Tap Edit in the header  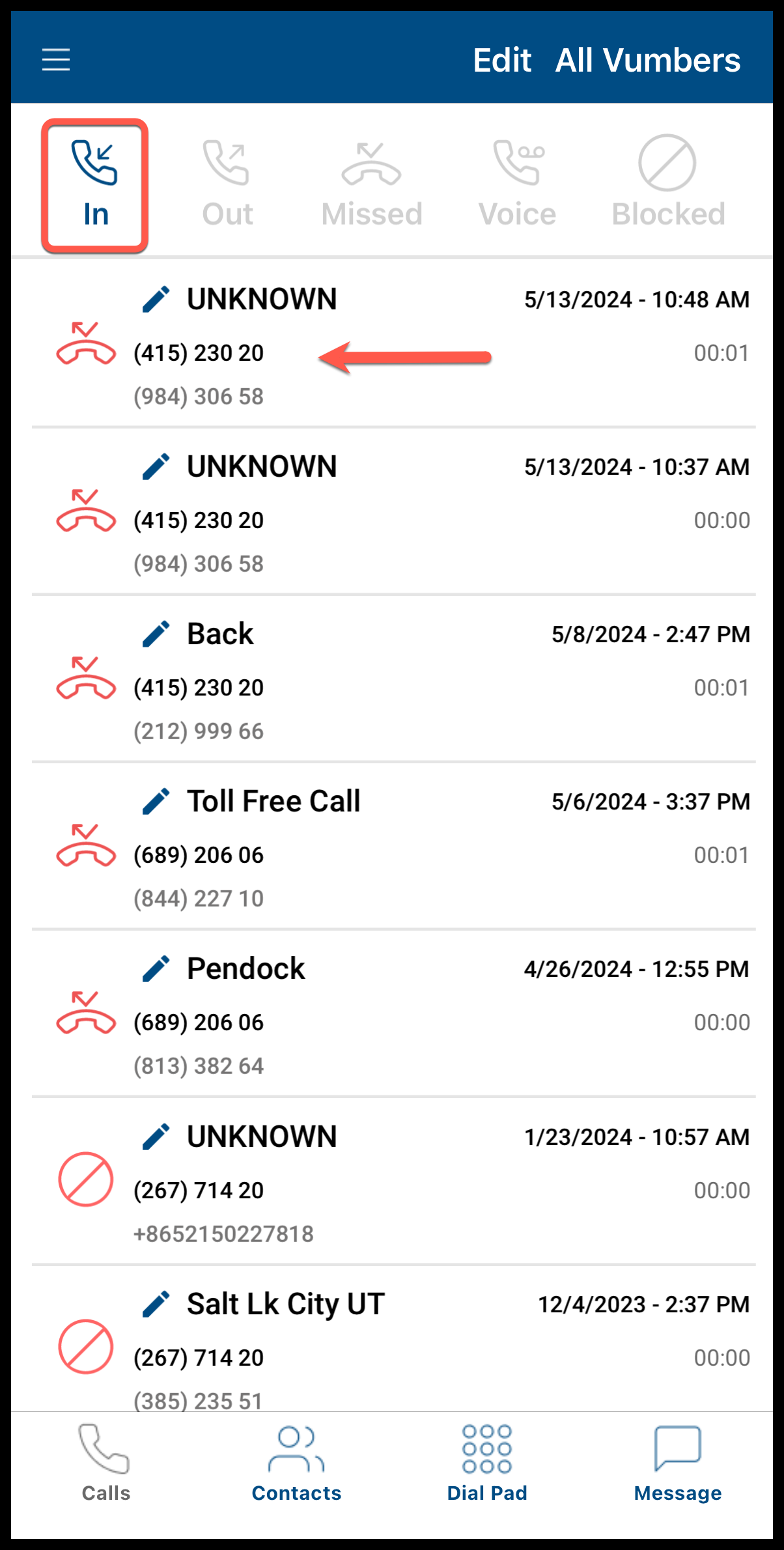501,61
